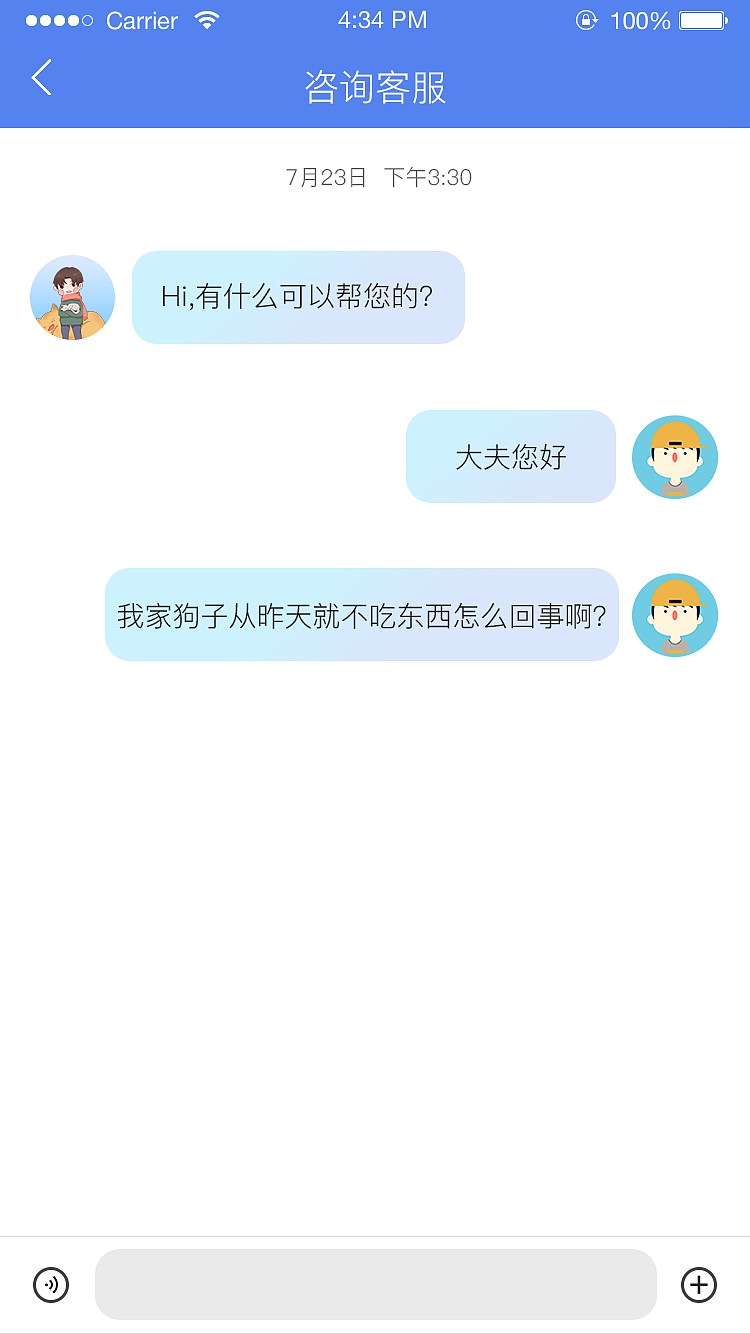The height and width of the screenshot is (1334, 750).
Task: Open the attachment plus icon
Action: (699, 1284)
